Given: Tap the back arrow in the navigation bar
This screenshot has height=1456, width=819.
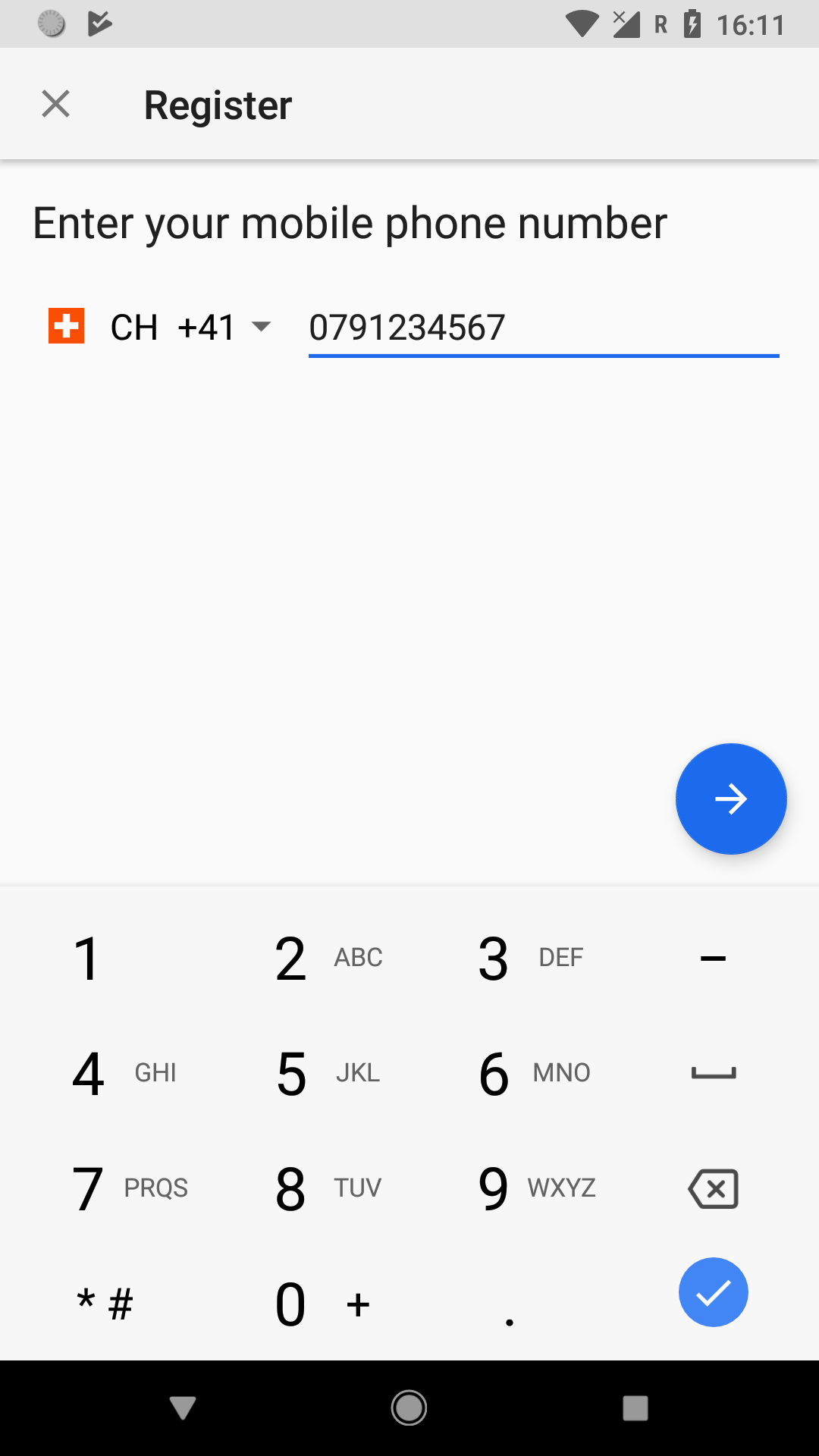Looking at the screenshot, I should coord(183,1408).
